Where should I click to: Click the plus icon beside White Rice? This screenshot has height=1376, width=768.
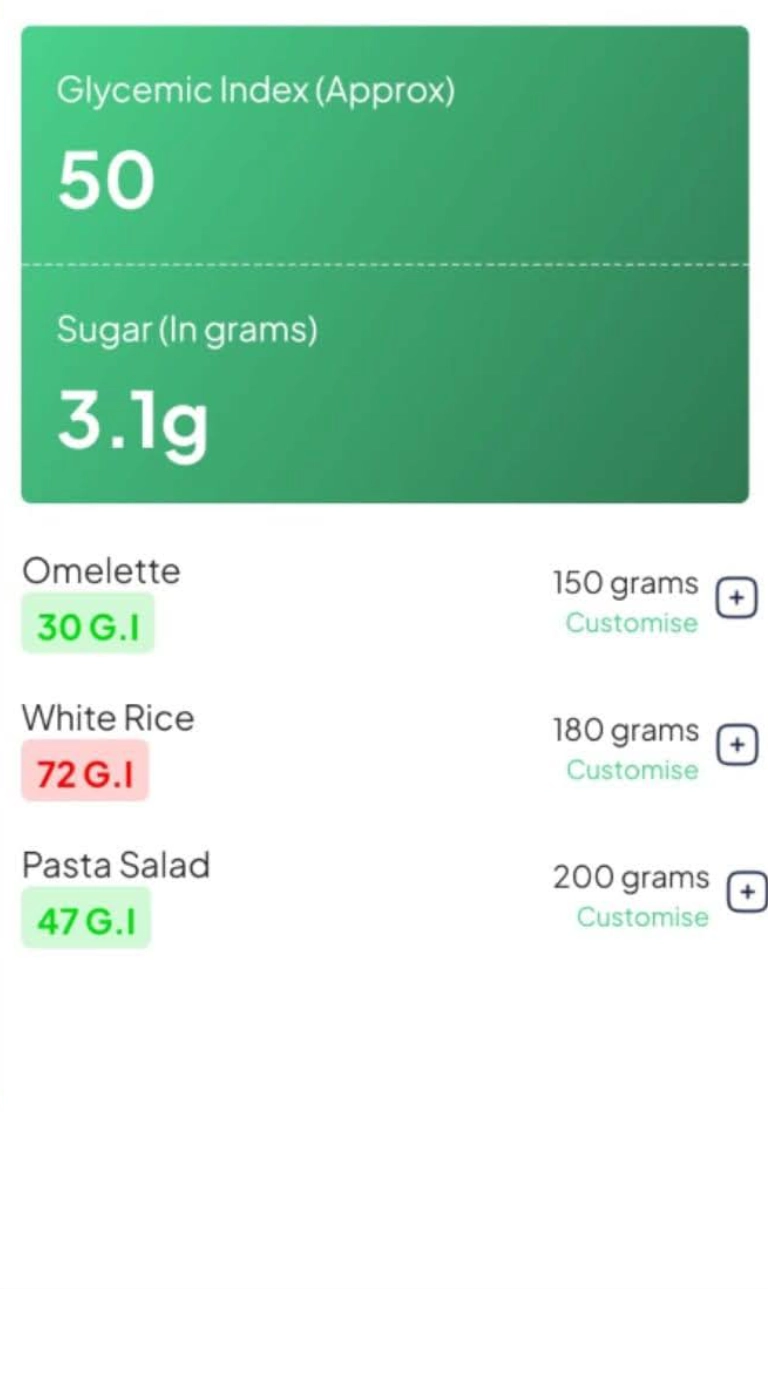tap(735, 744)
